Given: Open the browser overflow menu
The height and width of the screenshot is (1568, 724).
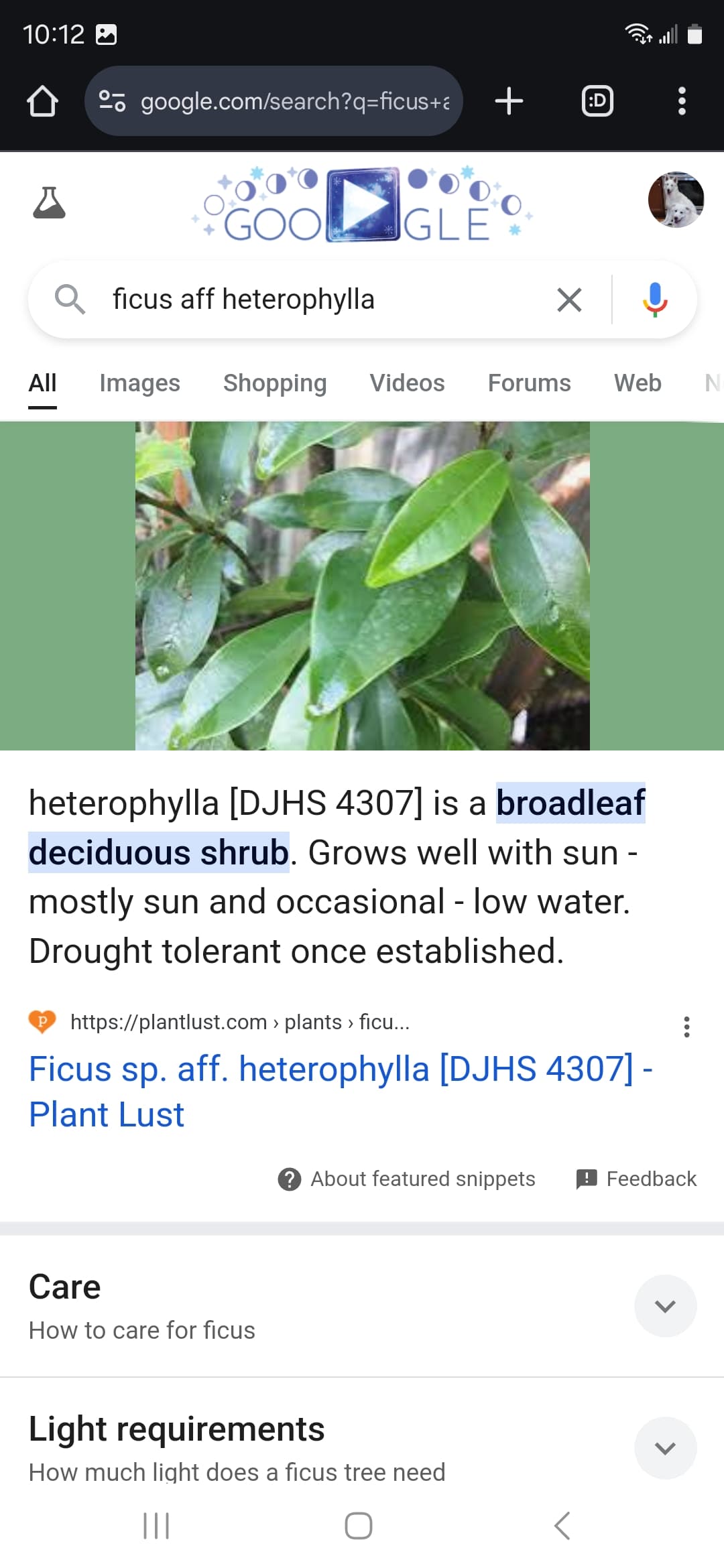Looking at the screenshot, I should point(681,101).
